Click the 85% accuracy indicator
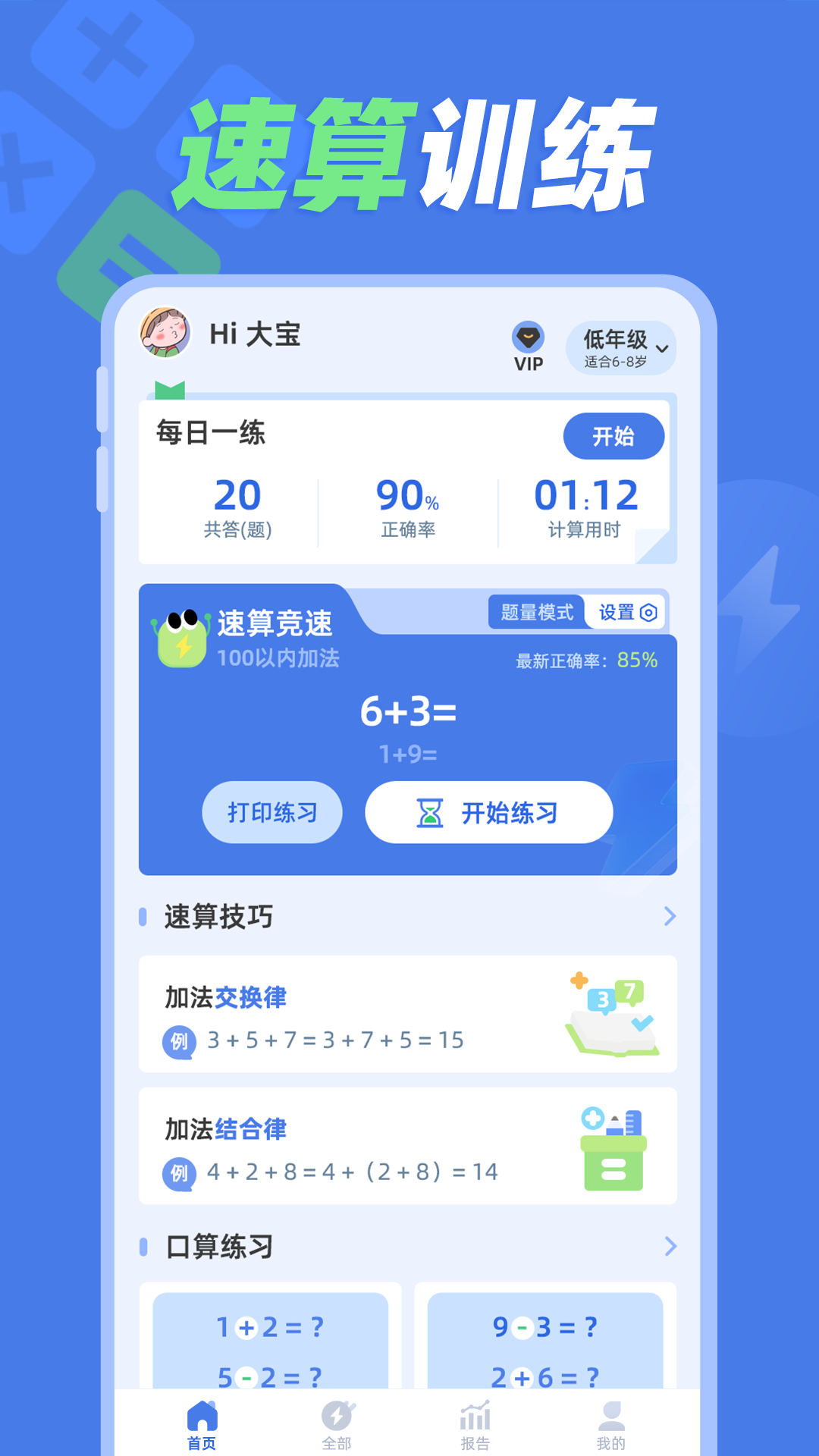Image resolution: width=819 pixels, height=1456 pixels. [x=635, y=661]
